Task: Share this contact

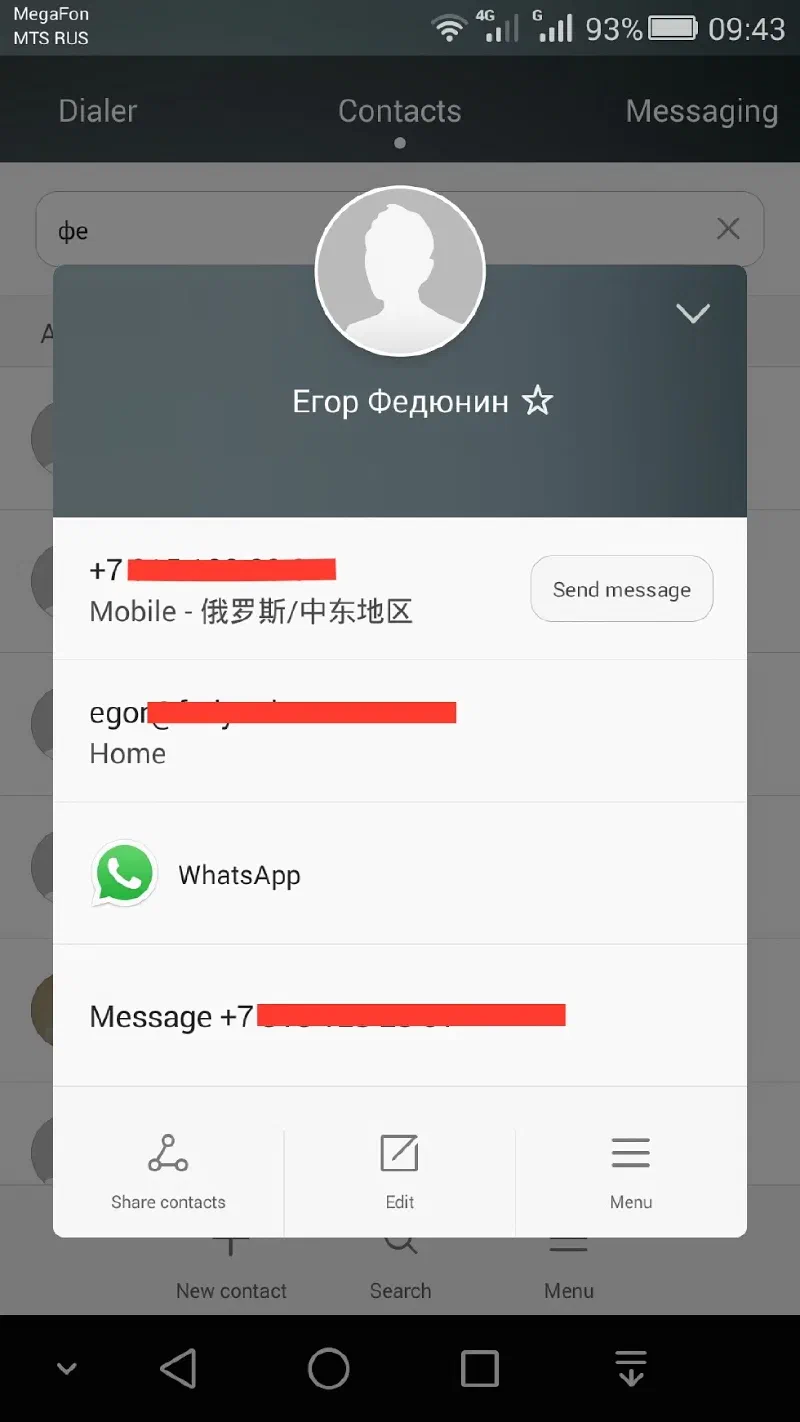Action: pos(168,1172)
